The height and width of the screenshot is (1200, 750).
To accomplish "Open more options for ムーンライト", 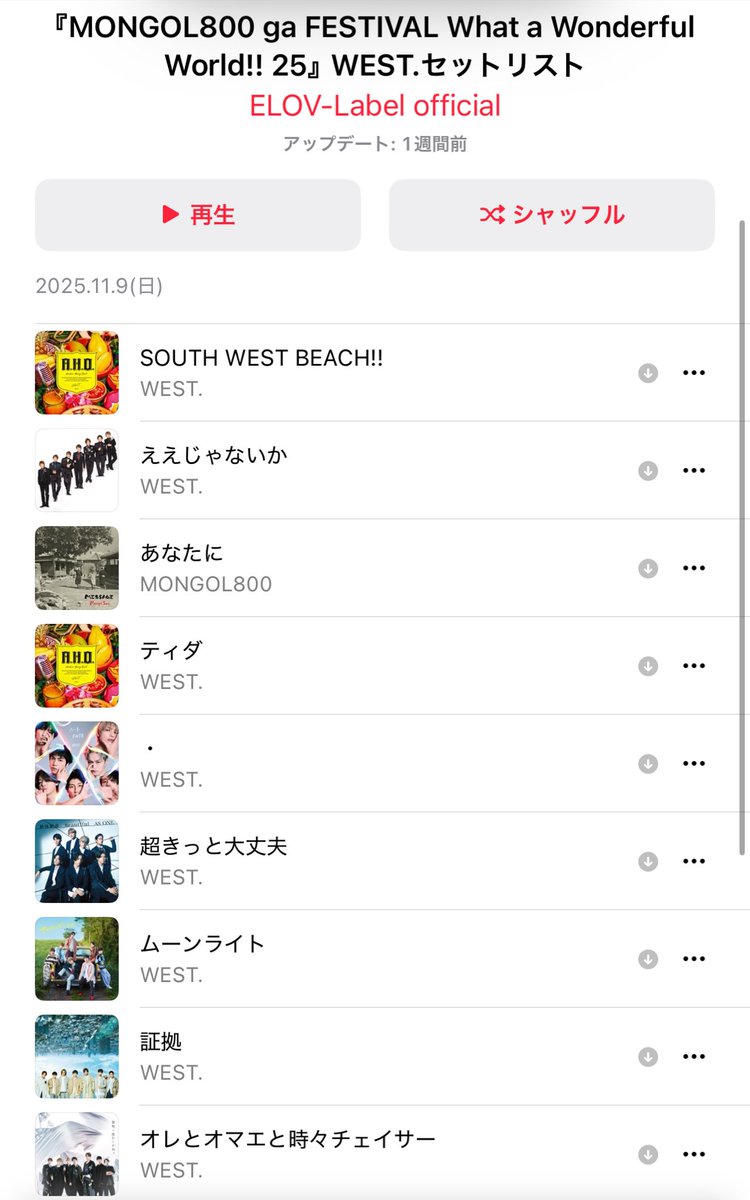I will [694, 959].
